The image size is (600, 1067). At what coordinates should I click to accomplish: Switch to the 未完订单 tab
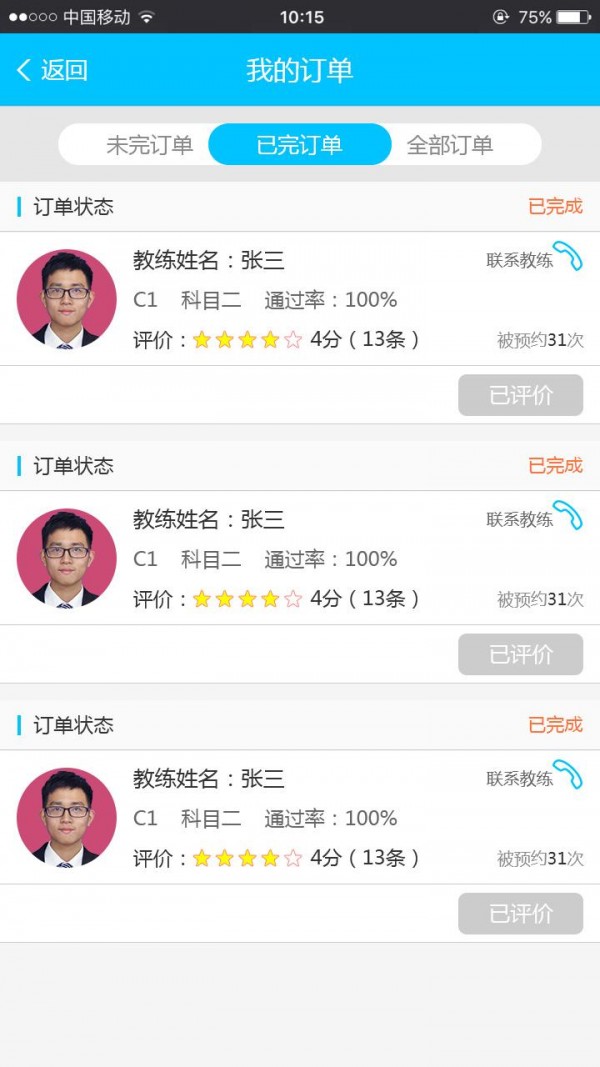click(149, 144)
